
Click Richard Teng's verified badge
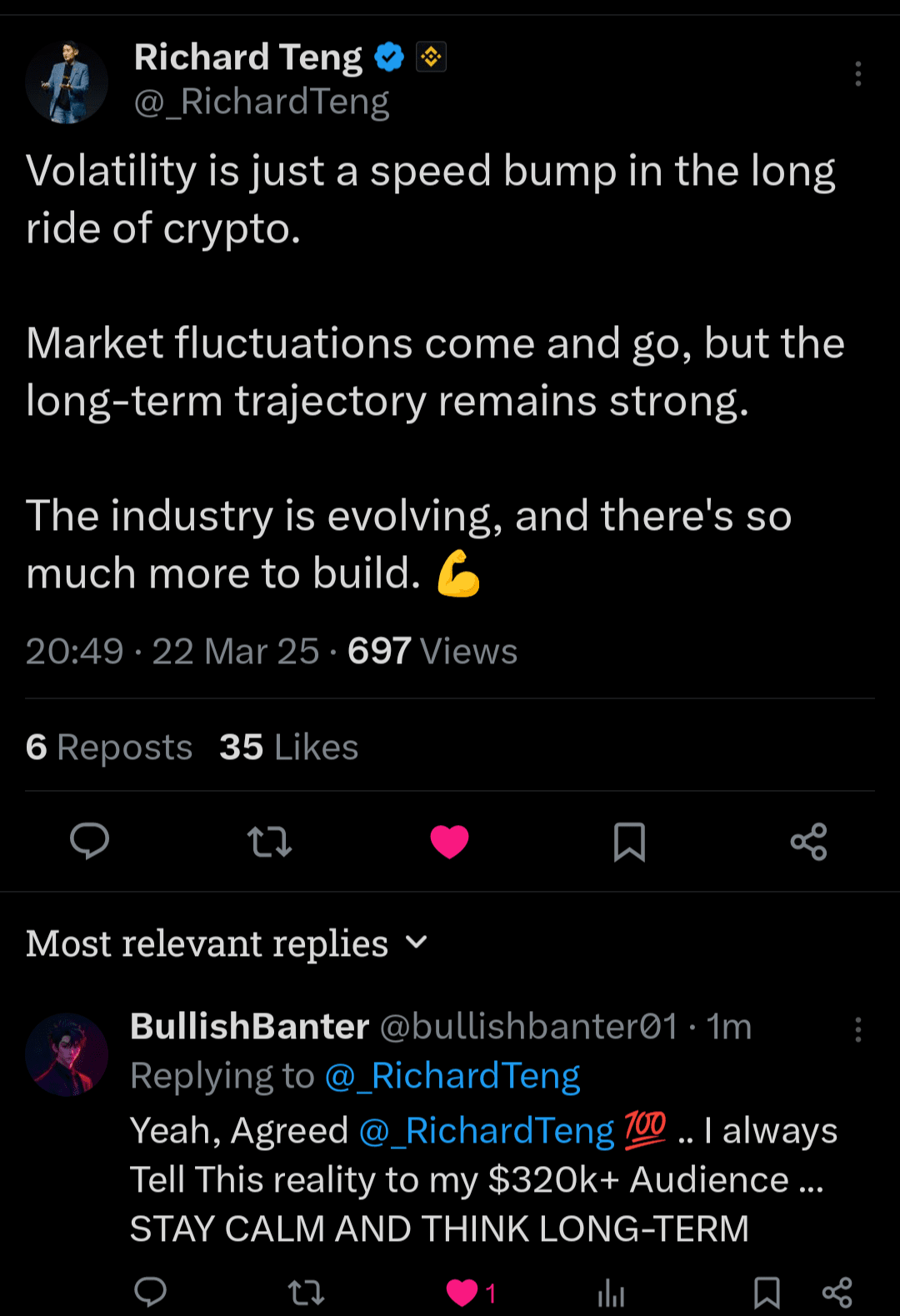(x=388, y=57)
